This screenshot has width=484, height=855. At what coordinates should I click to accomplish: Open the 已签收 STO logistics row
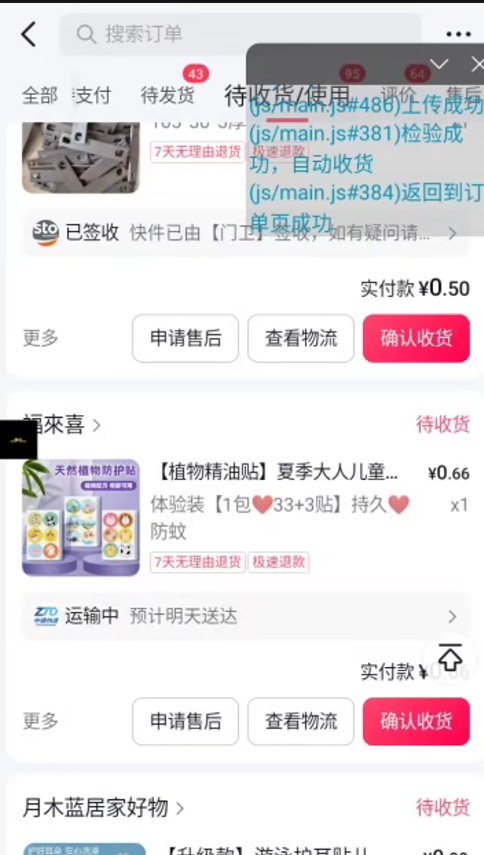click(x=245, y=233)
